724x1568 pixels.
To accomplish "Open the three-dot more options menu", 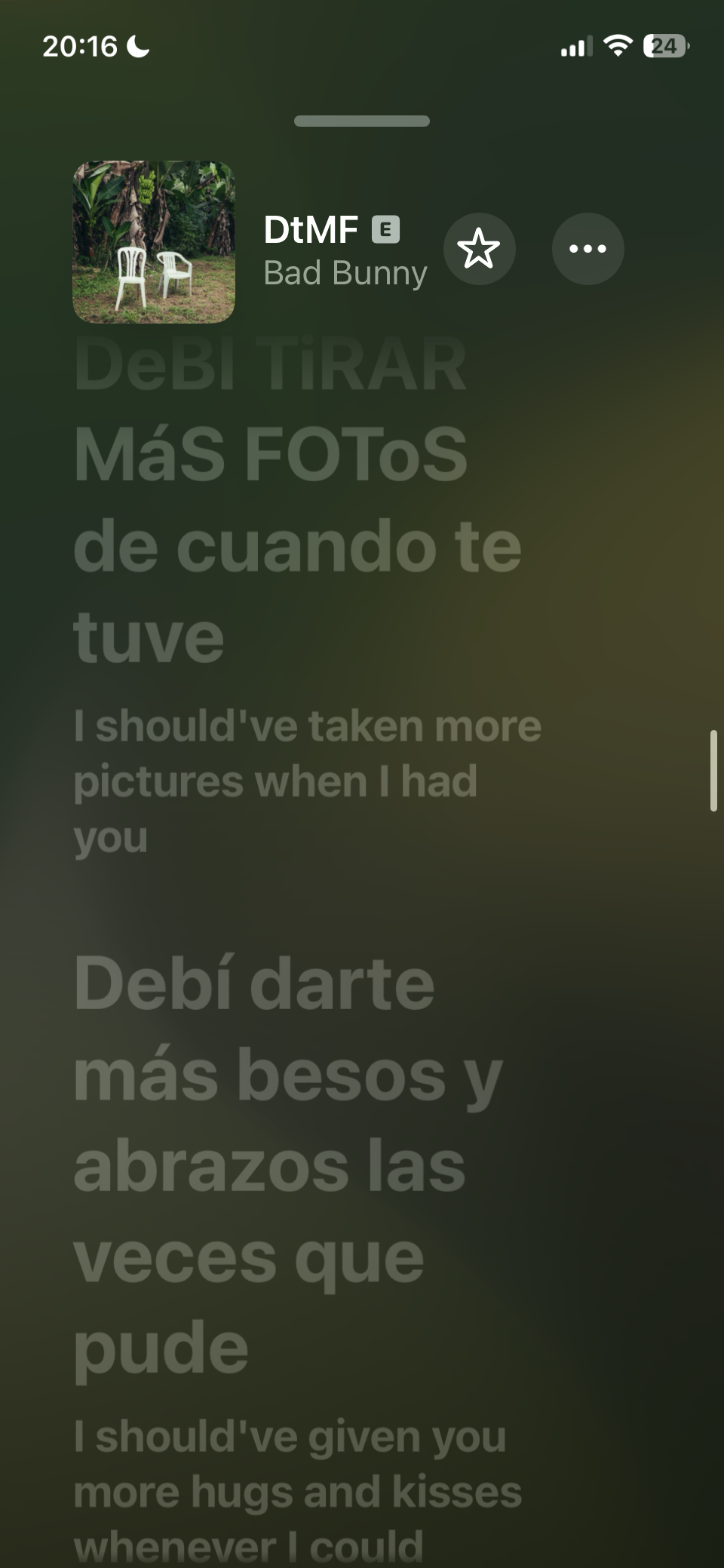I will (x=587, y=249).
